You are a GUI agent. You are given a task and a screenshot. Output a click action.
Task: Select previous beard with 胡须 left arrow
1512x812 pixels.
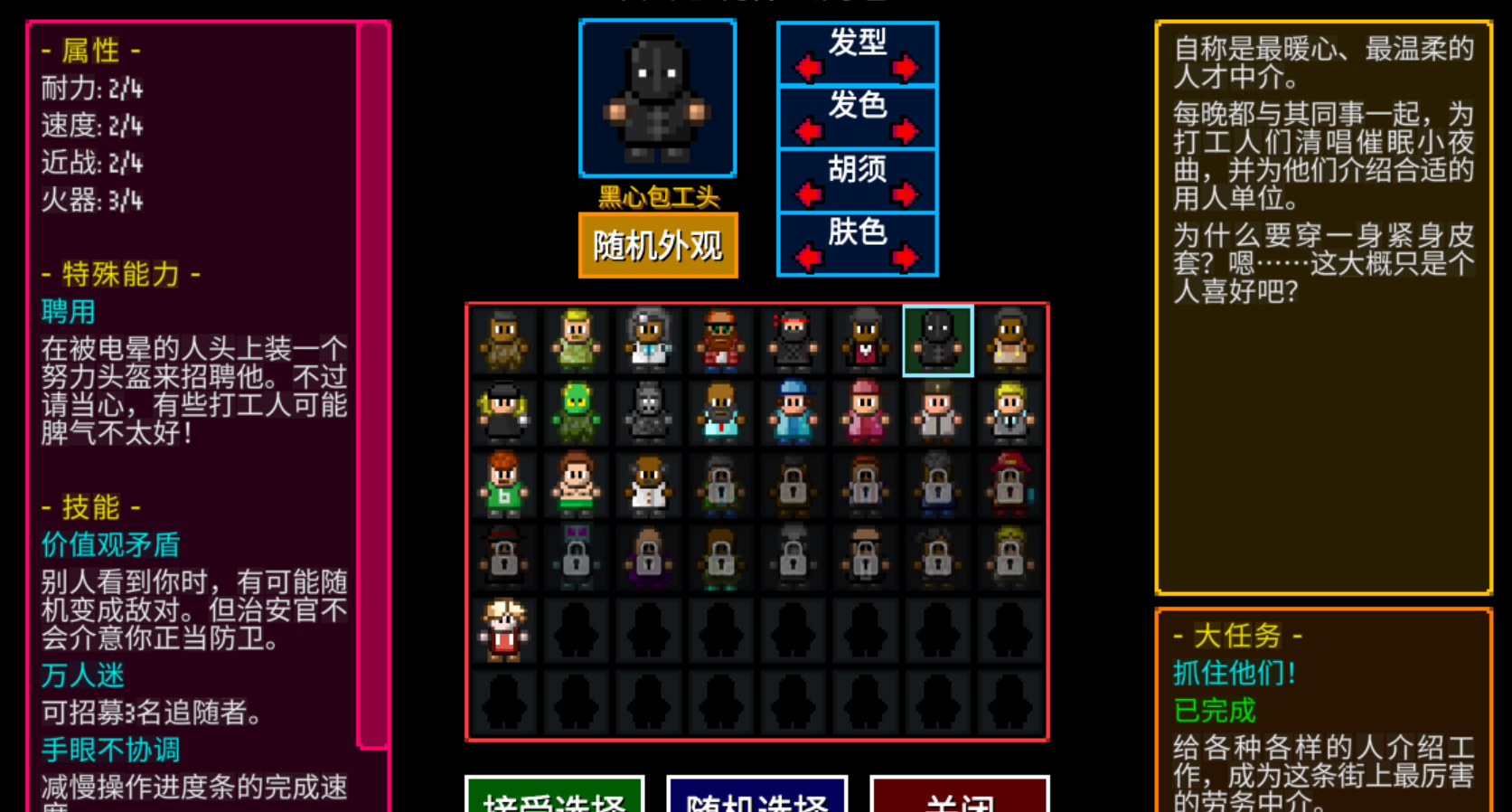pyautogui.click(x=808, y=194)
